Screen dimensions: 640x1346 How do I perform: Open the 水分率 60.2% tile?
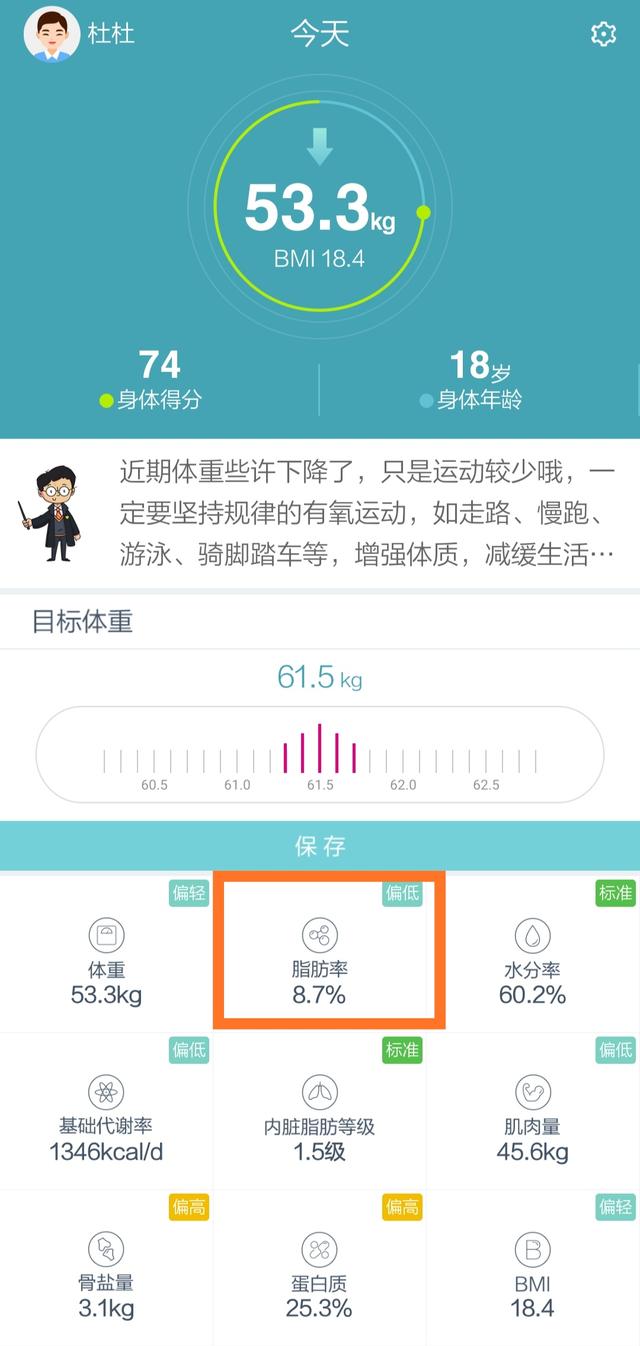532,954
